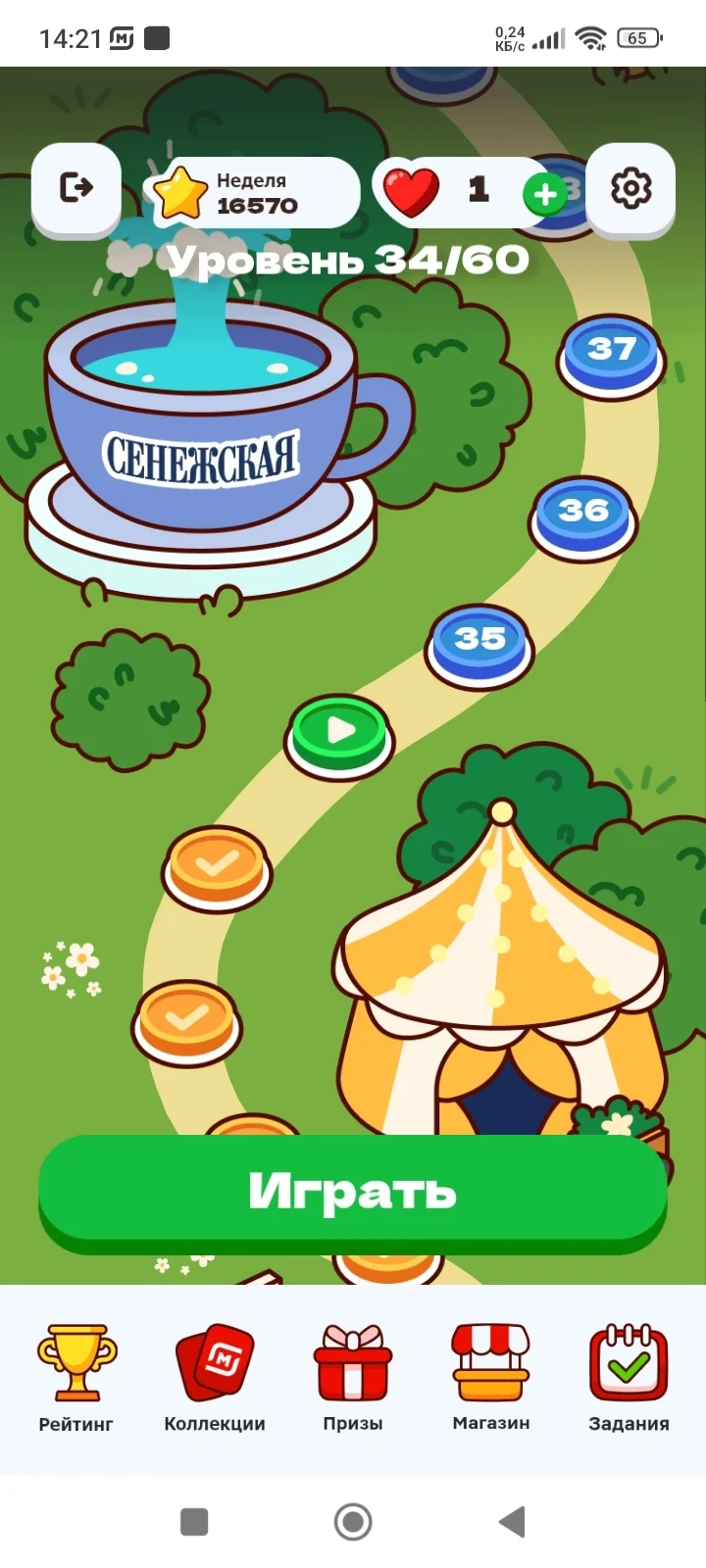The height and width of the screenshot is (1568, 706).
Task: Go back with system back button
Action: pos(512,1522)
